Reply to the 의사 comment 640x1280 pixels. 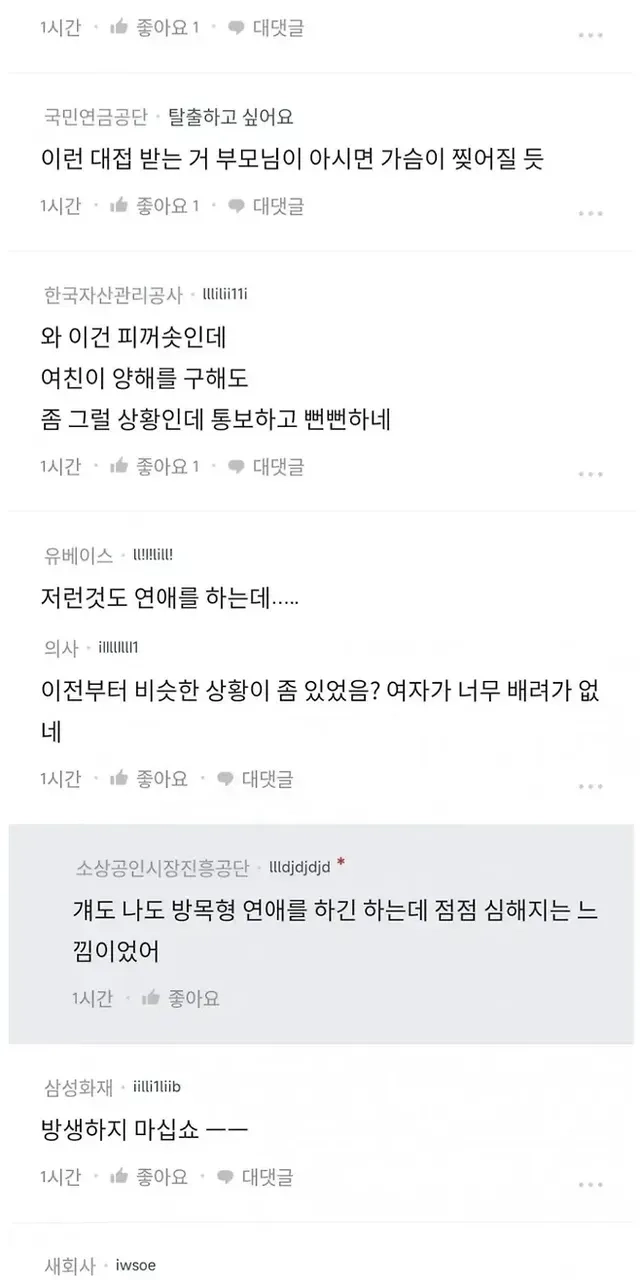click(255, 778)
